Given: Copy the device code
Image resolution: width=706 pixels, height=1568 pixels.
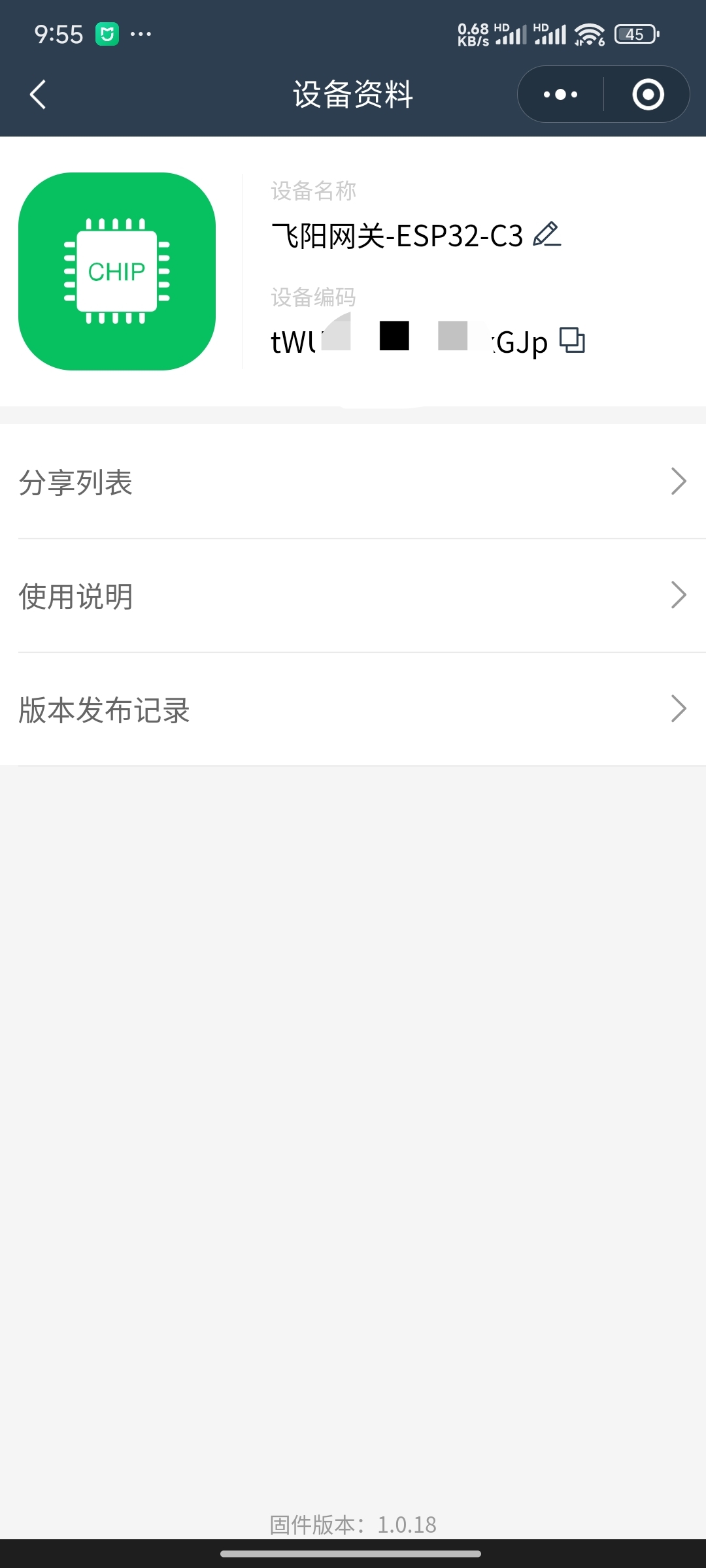Looking at the screenshot, I should tap(572, 340).
